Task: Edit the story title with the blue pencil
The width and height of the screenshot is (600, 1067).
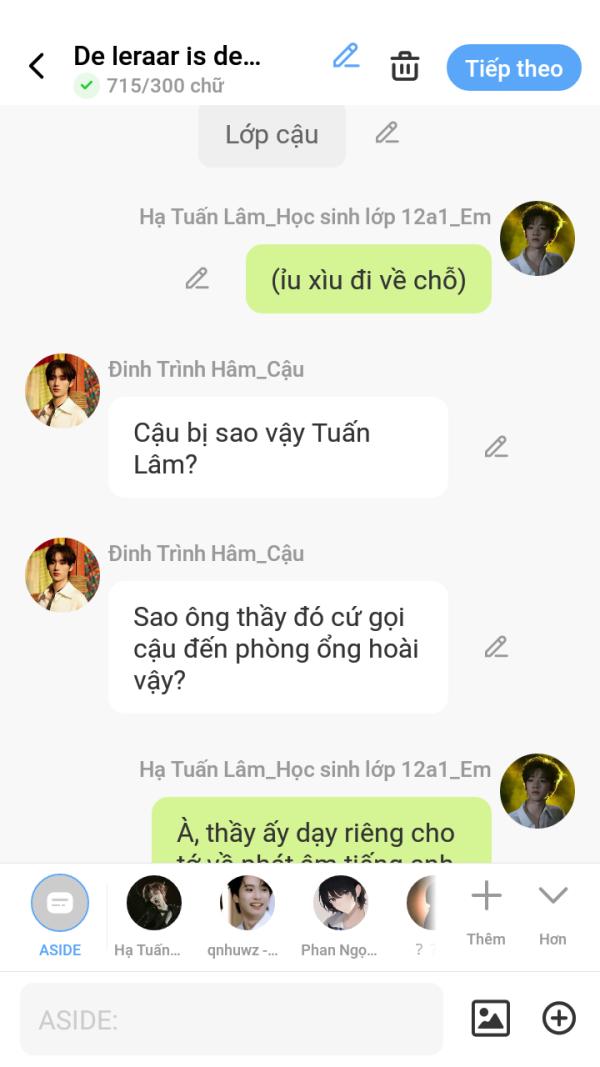Action: [x=346, y=56]
